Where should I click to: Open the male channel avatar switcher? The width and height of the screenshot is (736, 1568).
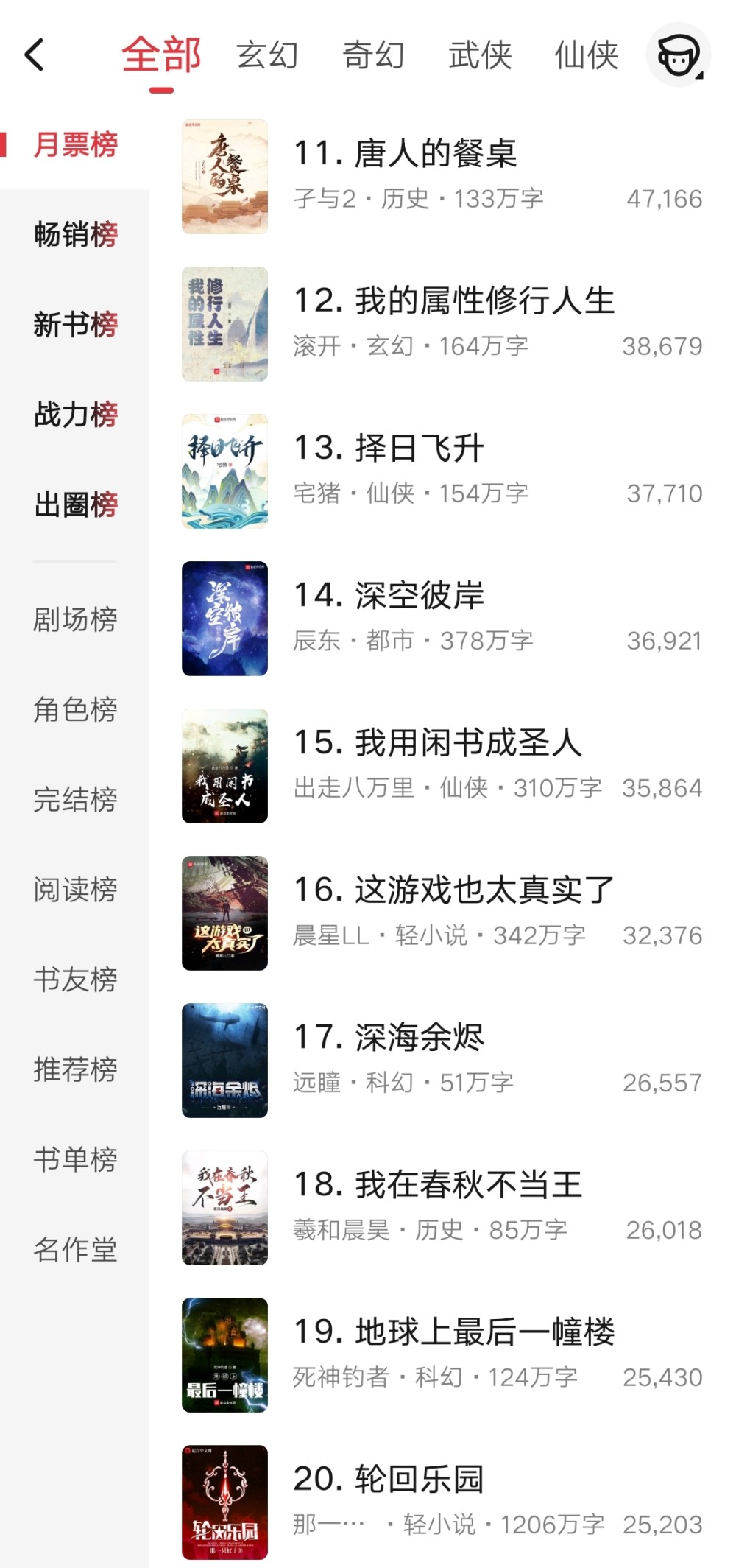click(678, 55)
